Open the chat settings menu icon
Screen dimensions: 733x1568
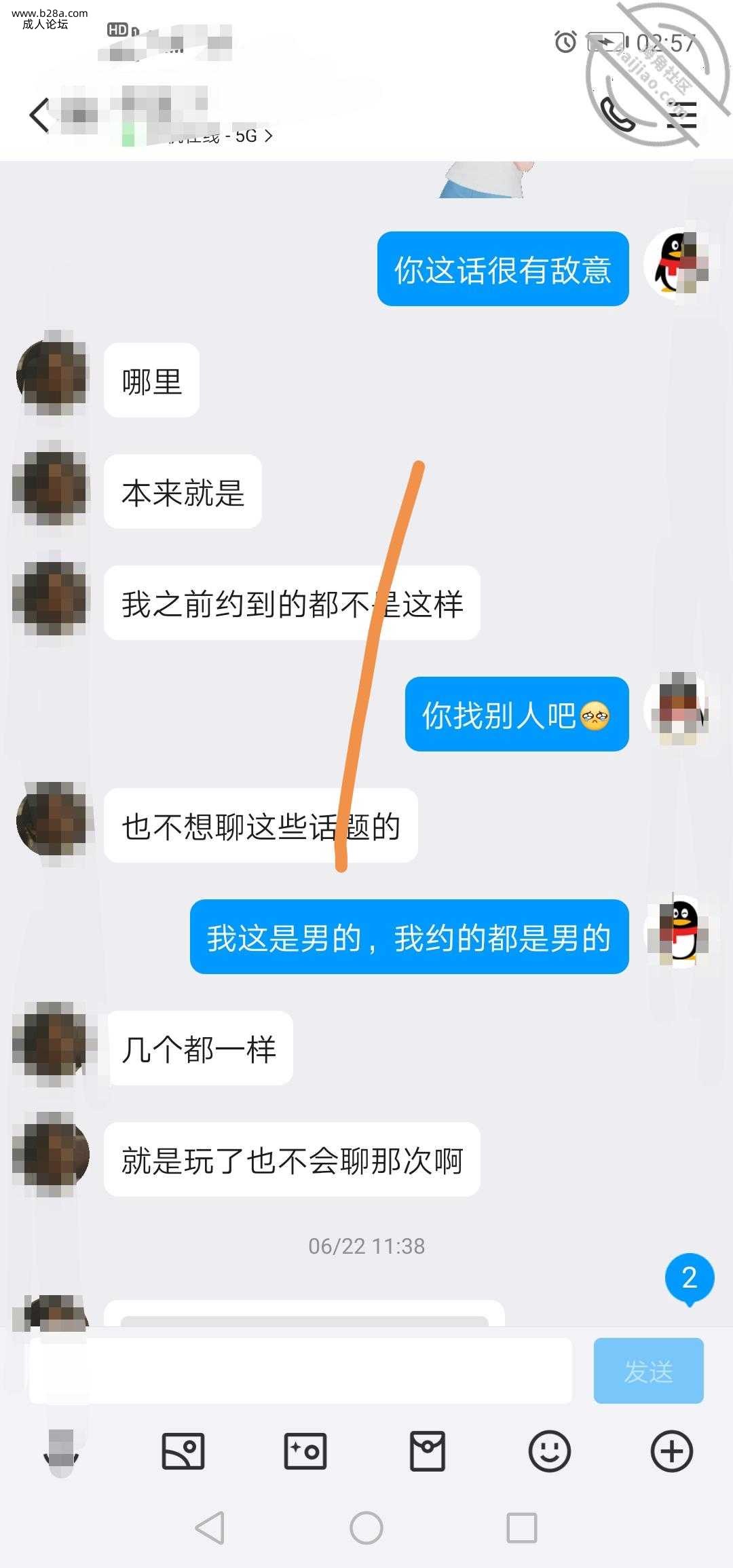(x=681, y=115)
